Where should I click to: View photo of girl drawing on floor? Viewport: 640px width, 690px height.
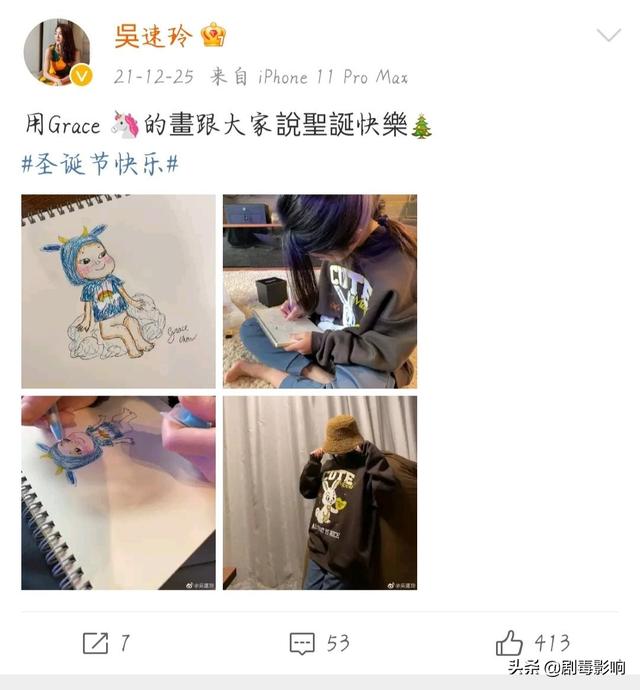pyautogui.click(x=319, y=291)
